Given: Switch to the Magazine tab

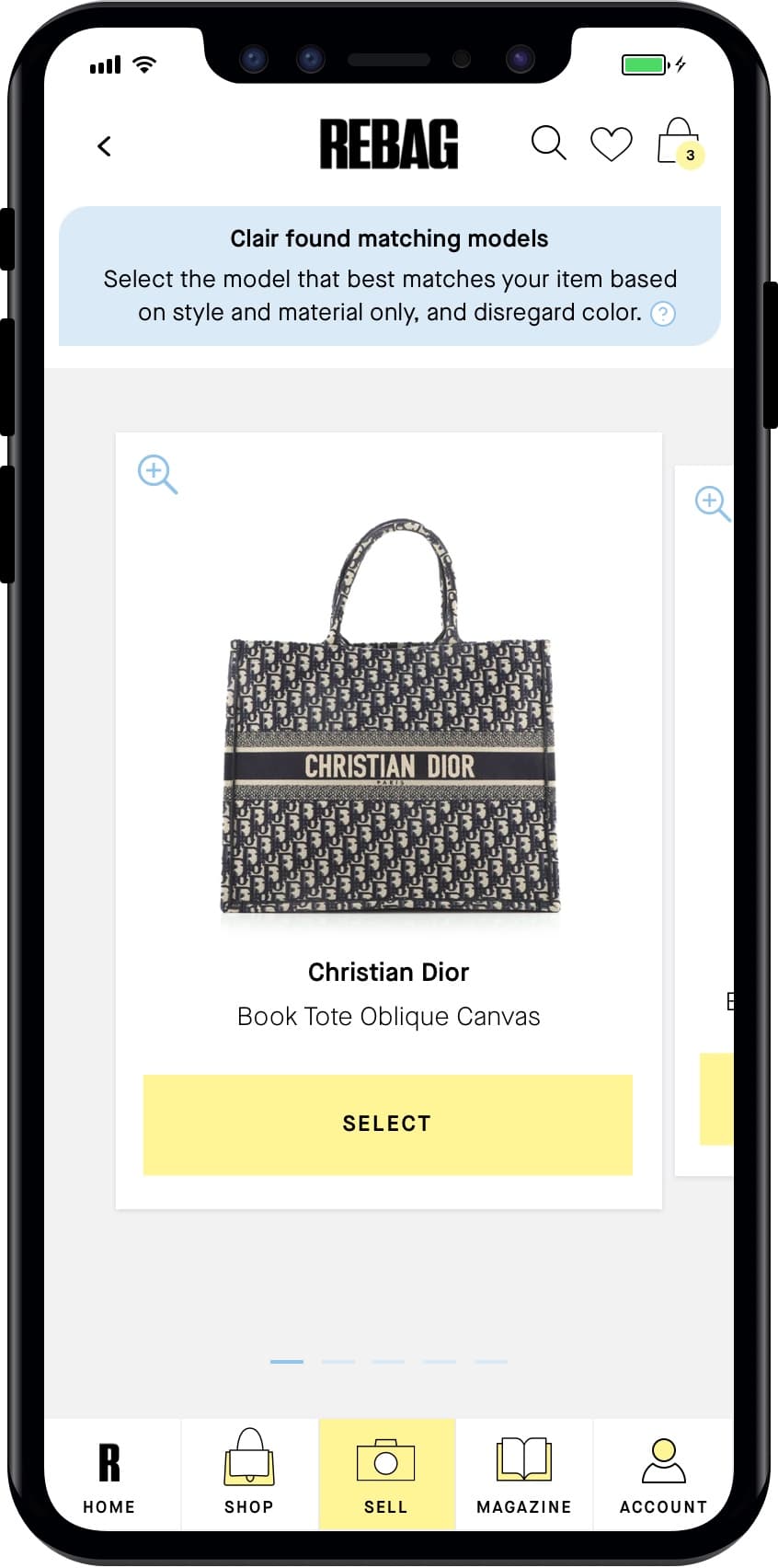Looking at the screenshot, I should click(x=524, y=1475).
